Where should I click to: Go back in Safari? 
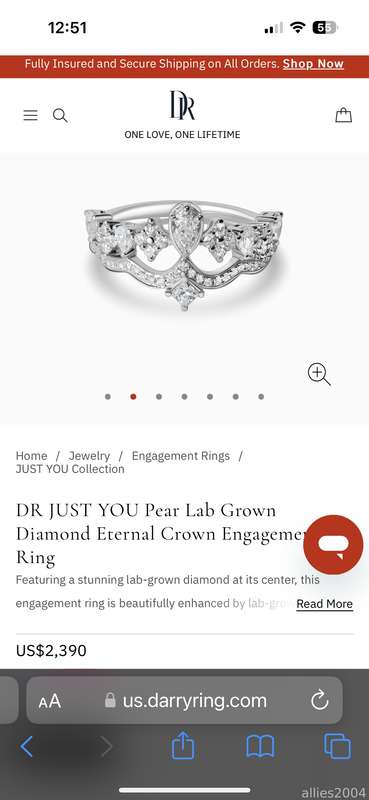tap(27, 747)
